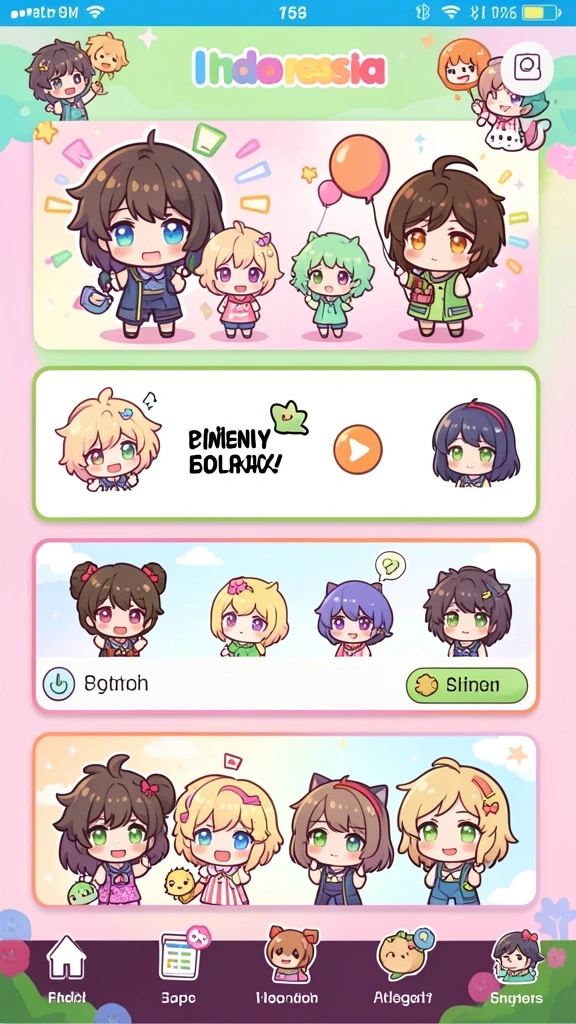Open the card with four characters in overalls

(286, 820)
